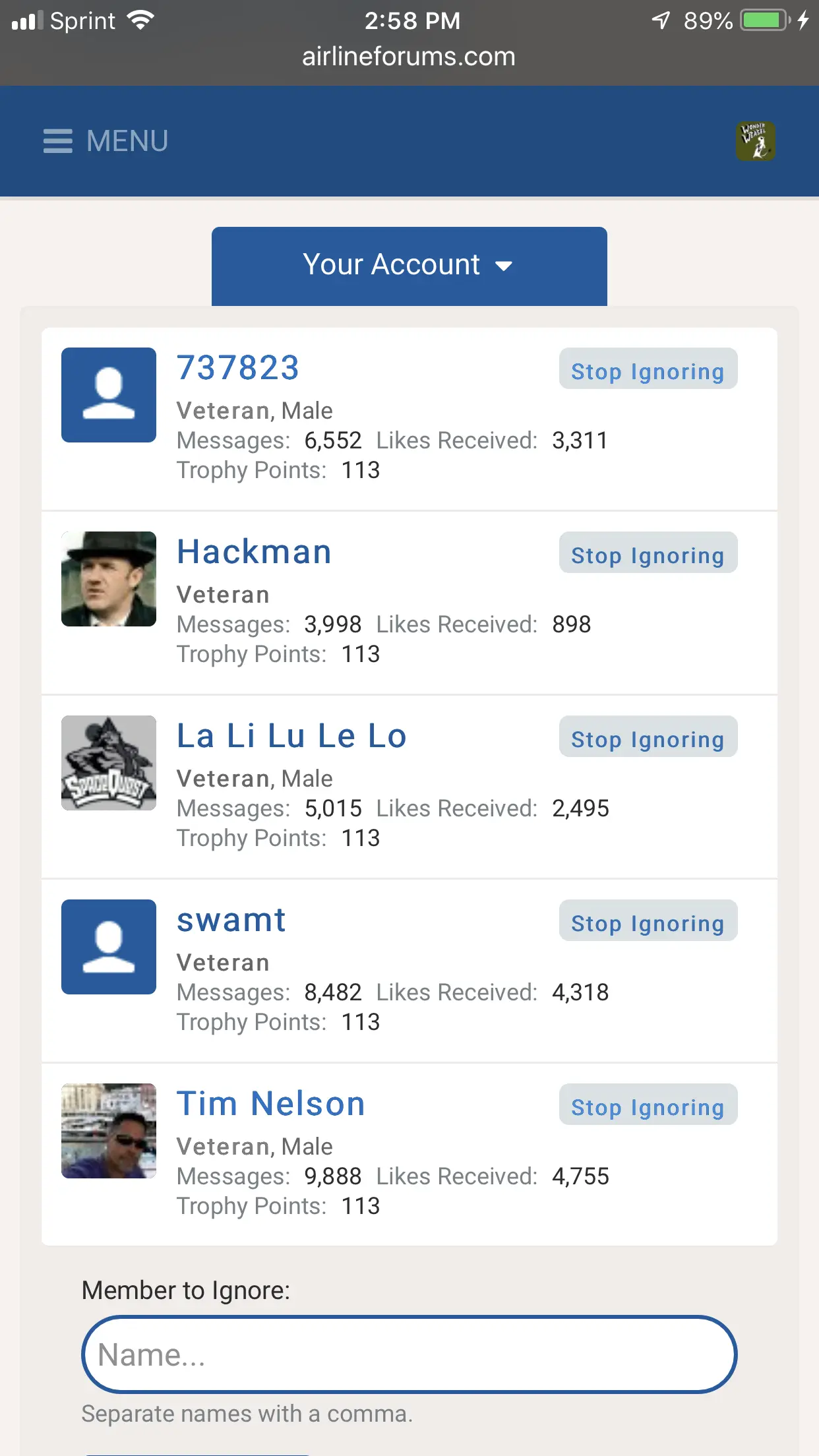Focus the Member to Ignore name field
The image size is (819, 1456).
[x=409, y=1355]
